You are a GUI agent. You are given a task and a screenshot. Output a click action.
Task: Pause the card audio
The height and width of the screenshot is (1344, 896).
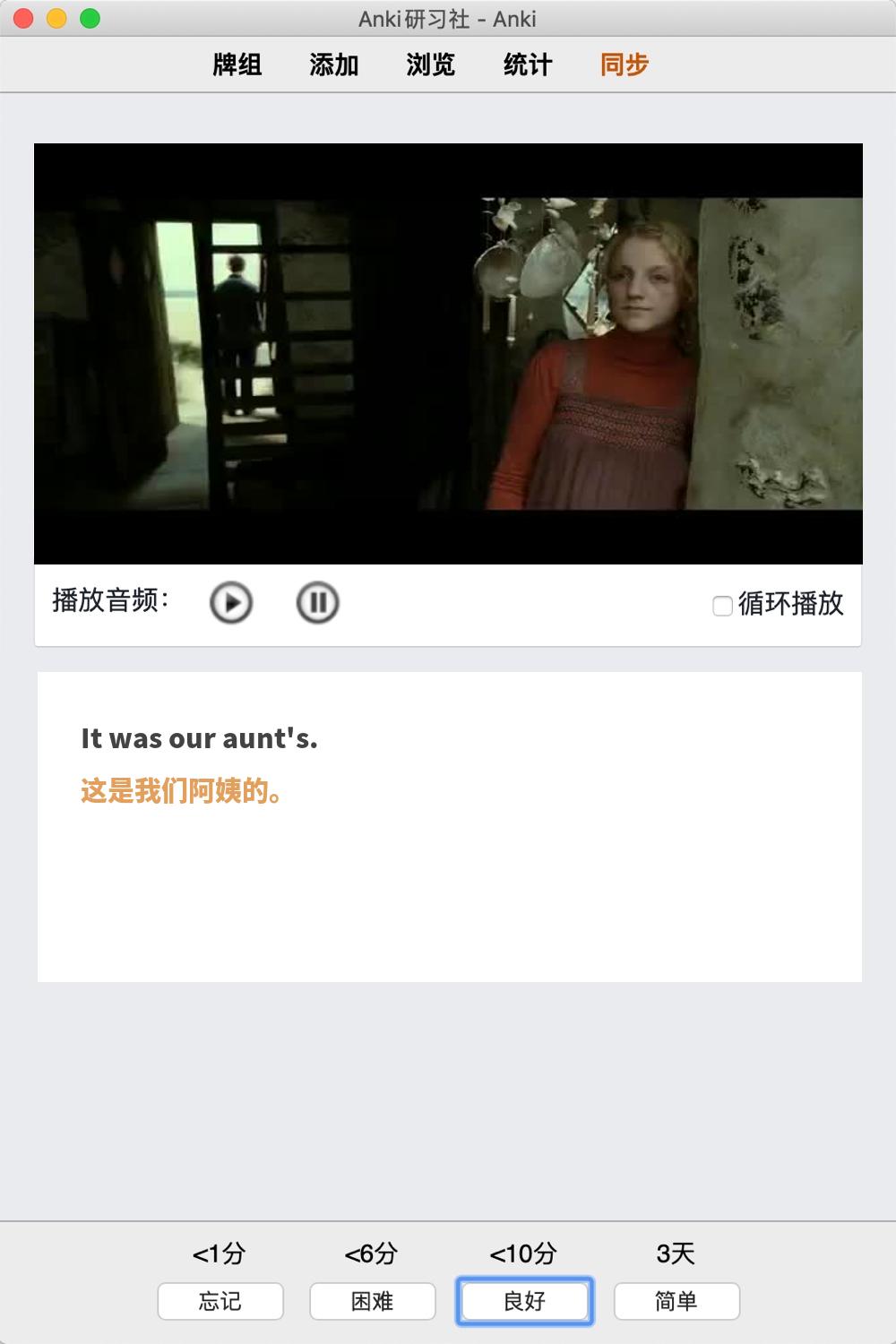pyautogui.click(x=317, y=603)
